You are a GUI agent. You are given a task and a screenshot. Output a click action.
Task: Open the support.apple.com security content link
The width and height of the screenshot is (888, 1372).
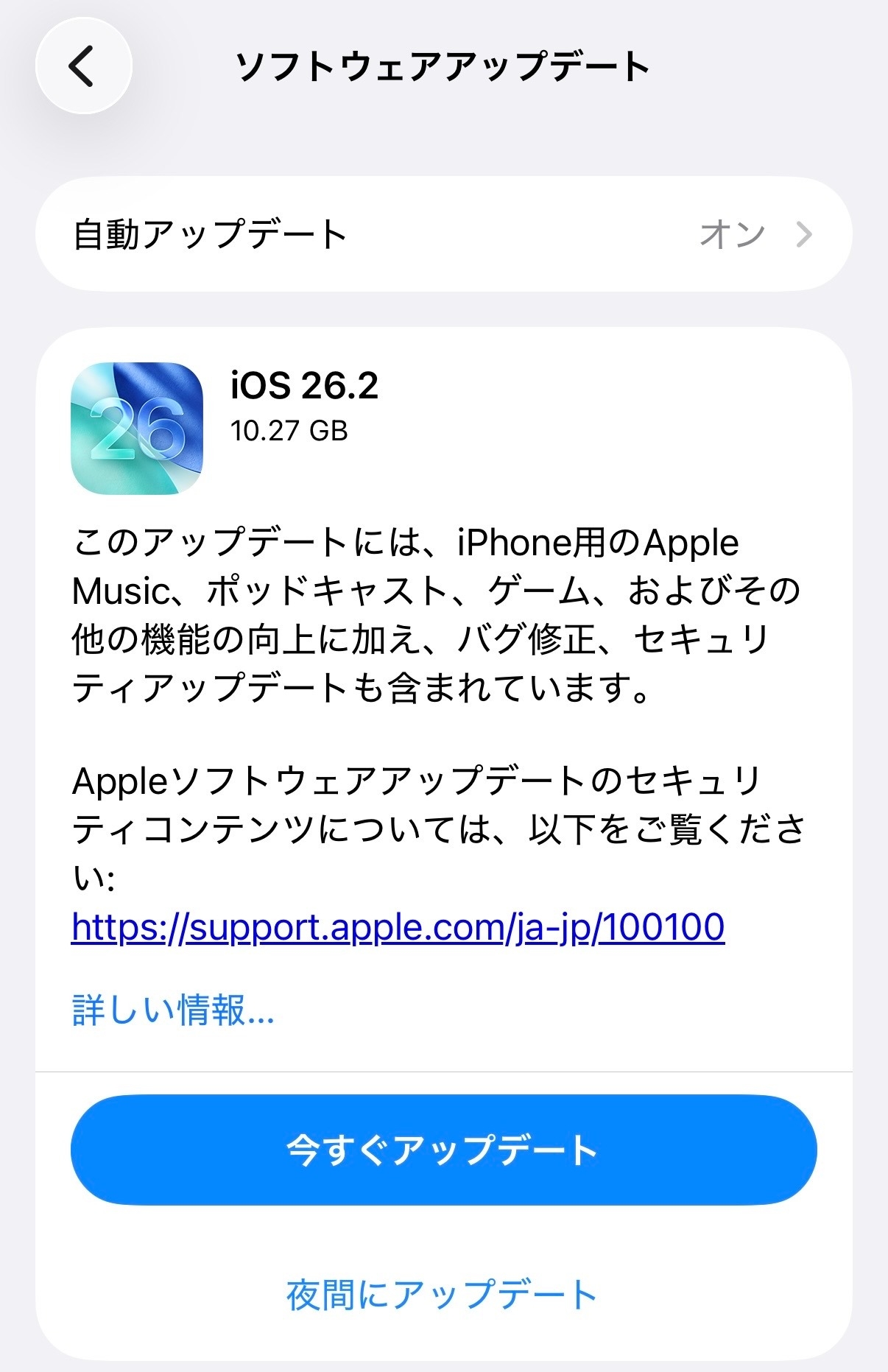398,927
